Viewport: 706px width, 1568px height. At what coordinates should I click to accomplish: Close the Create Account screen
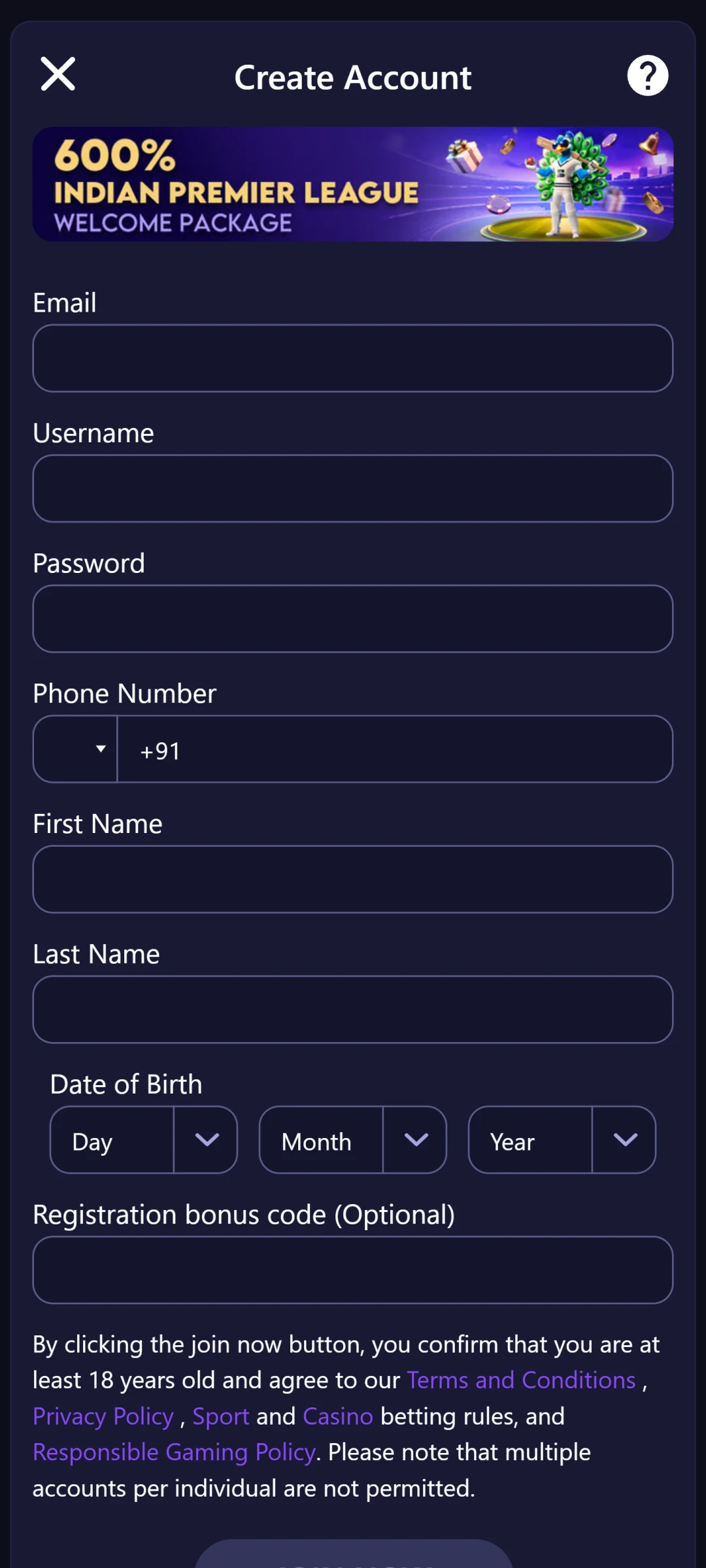[x=58, y=74]
